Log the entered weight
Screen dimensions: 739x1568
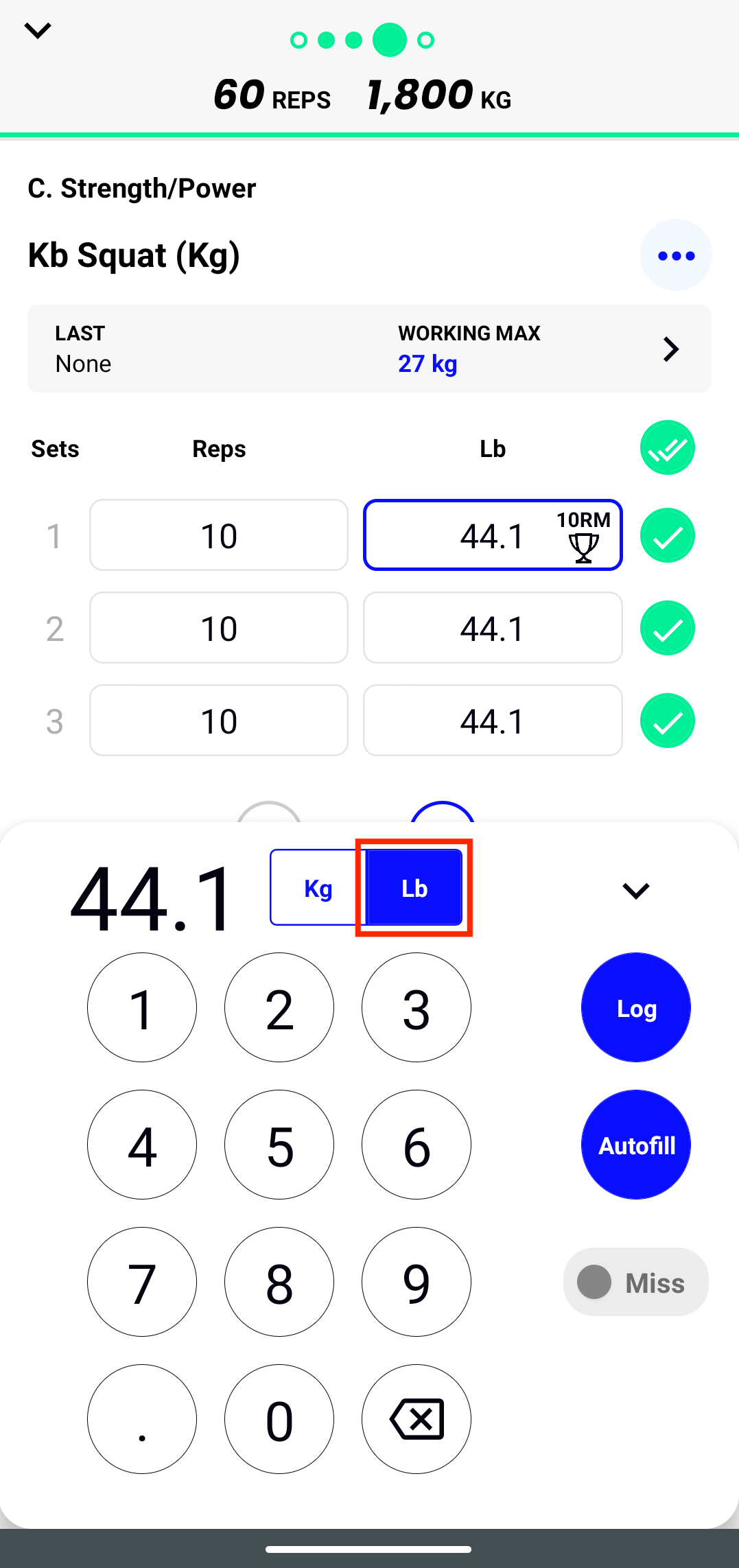point(635,1007)
